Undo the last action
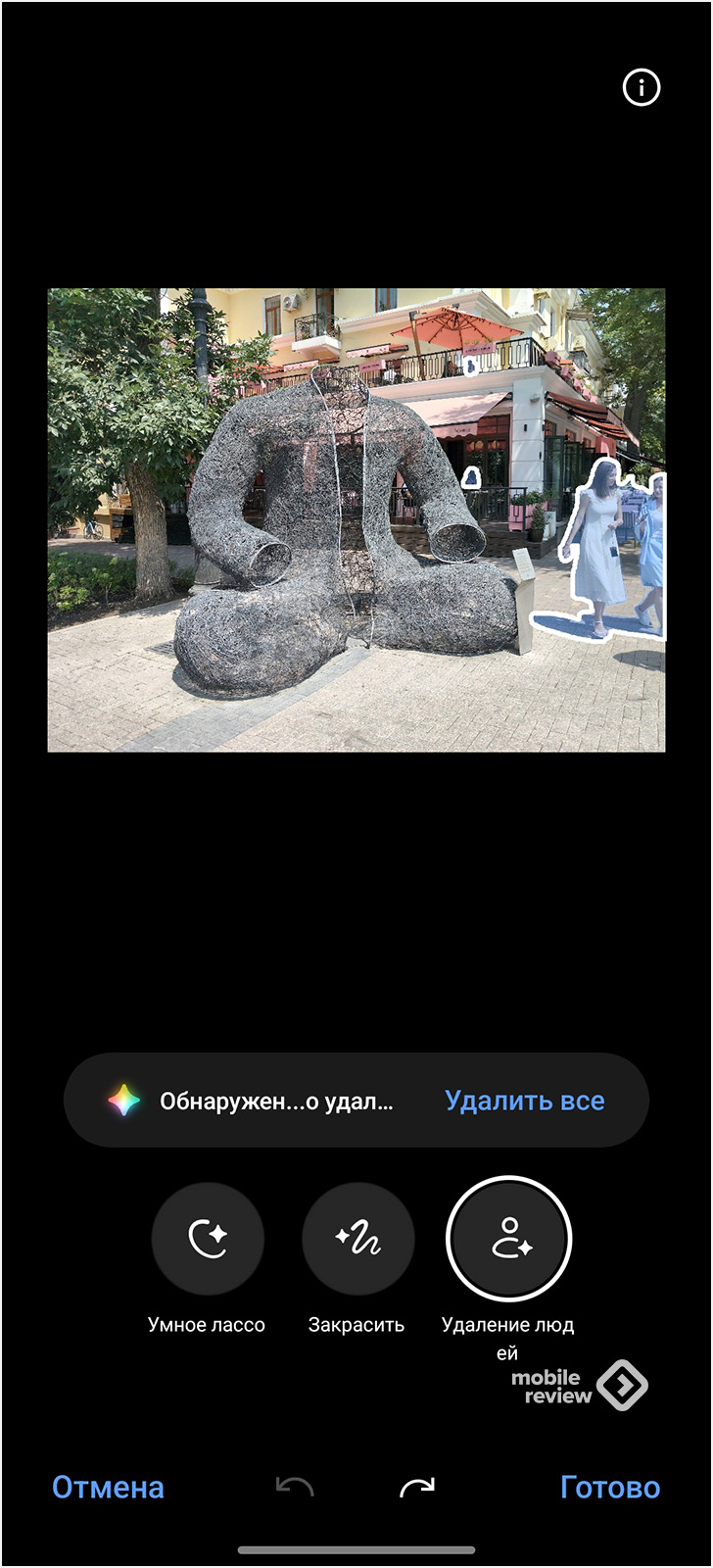This screenshot has height=1568, width=713. (x=295, y=1488)
